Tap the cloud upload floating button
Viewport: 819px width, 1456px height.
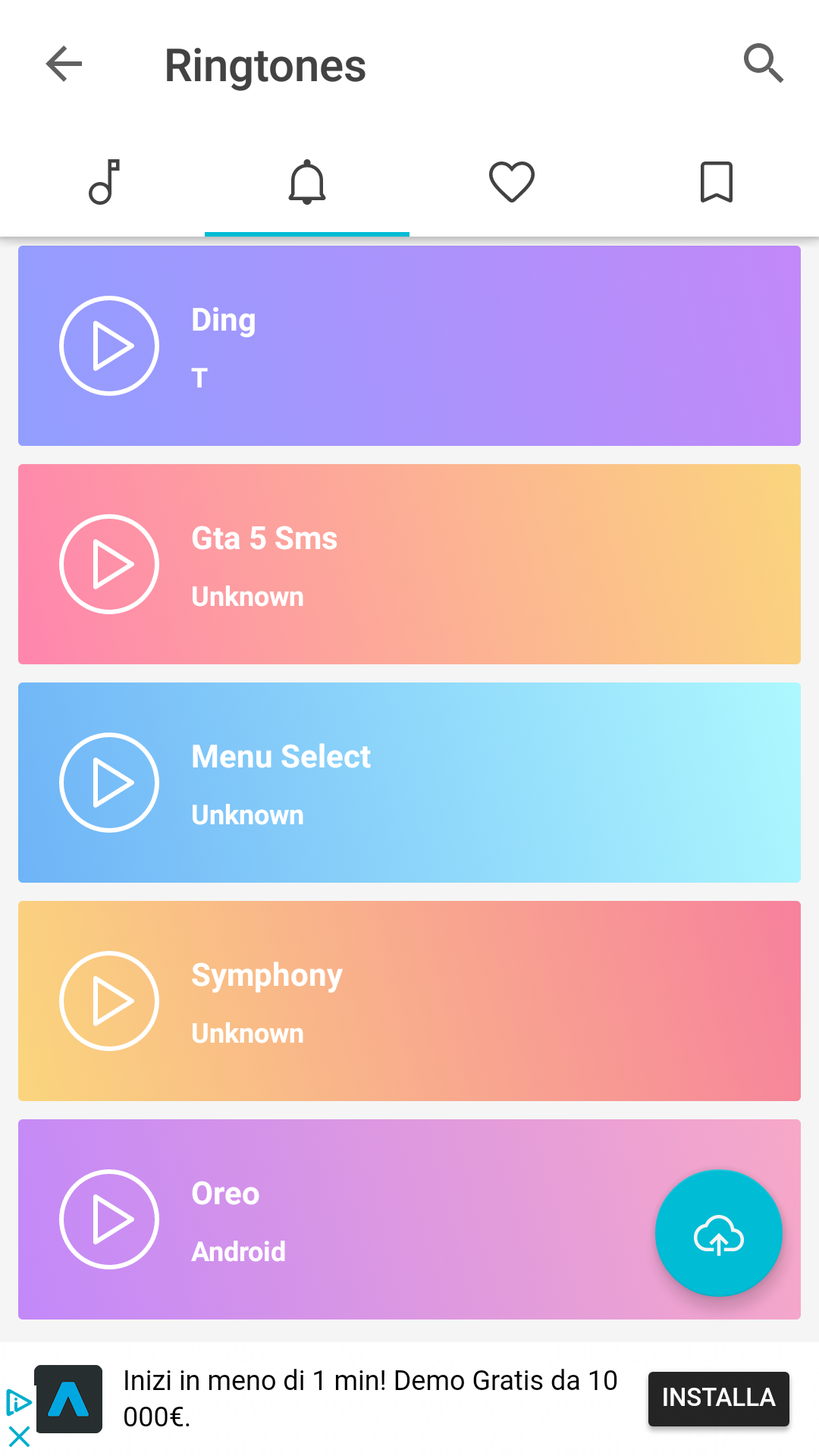tap(719, 1233)
